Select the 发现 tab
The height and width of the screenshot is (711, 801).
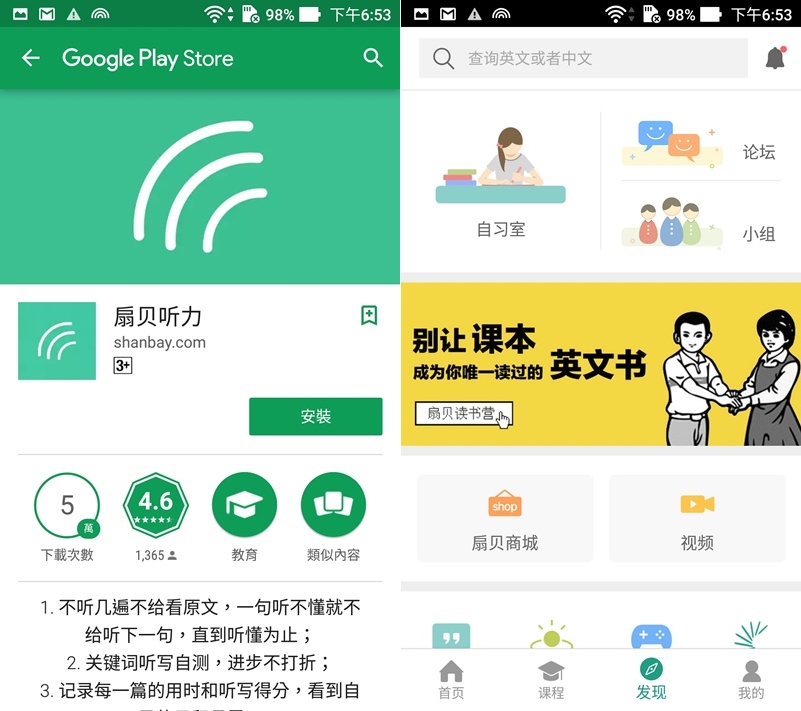pos(651,680)
